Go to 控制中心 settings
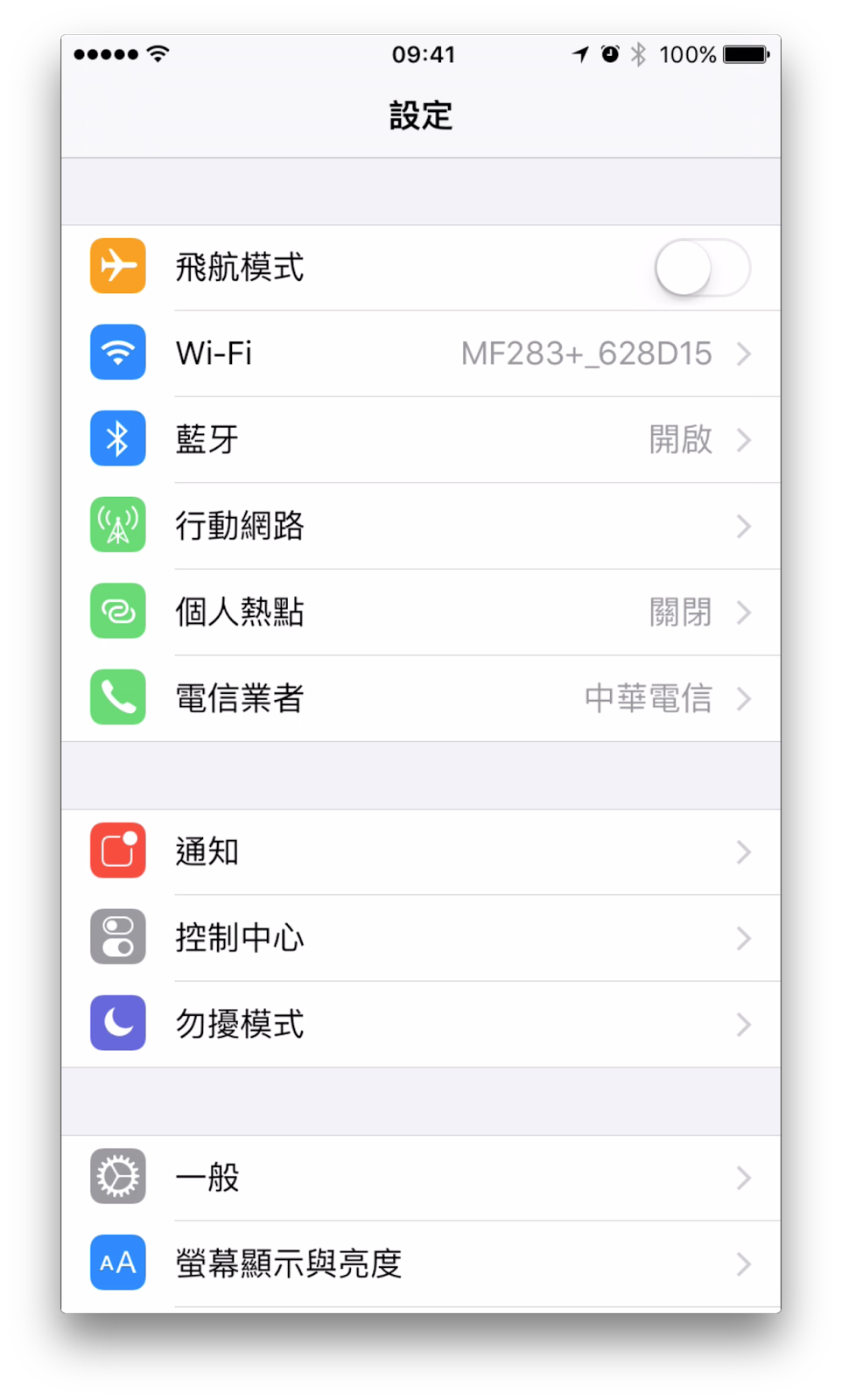The height and width of the screenshot is (1400, 842). [x=421, y=938]
